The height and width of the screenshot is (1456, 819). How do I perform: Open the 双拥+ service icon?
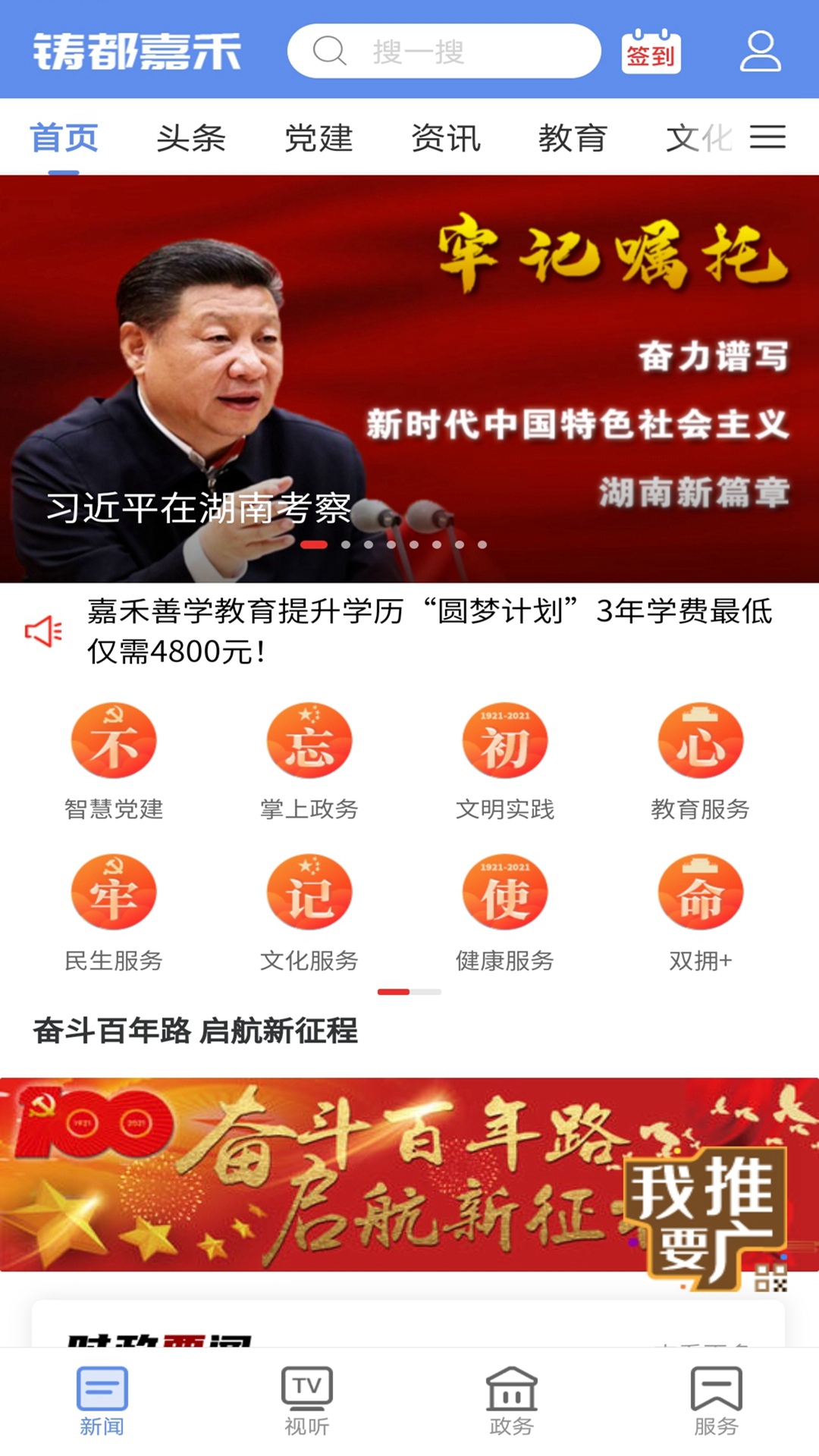pos(700,892)
